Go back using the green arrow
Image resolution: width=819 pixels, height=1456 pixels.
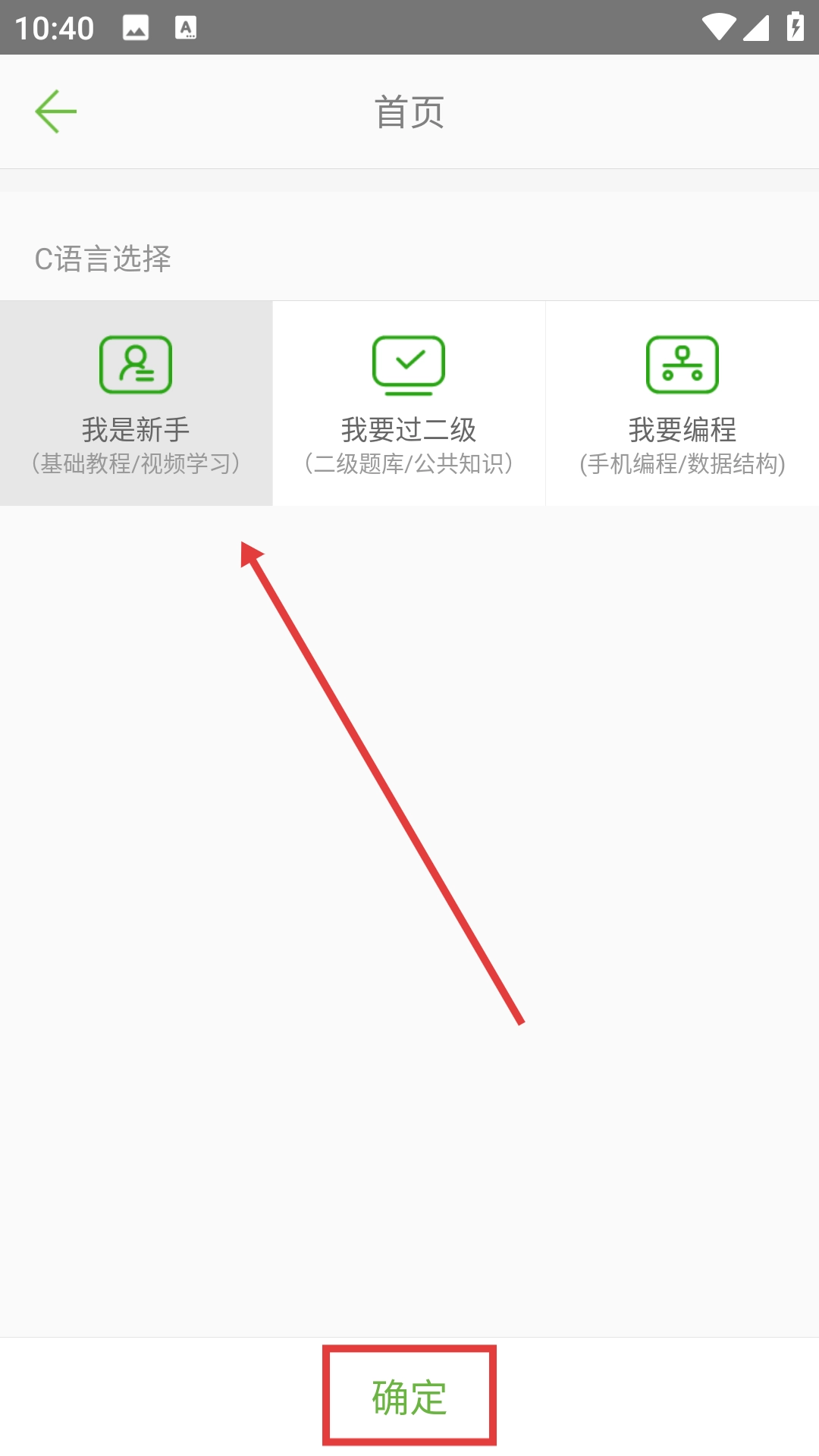[x=56, y=111]
